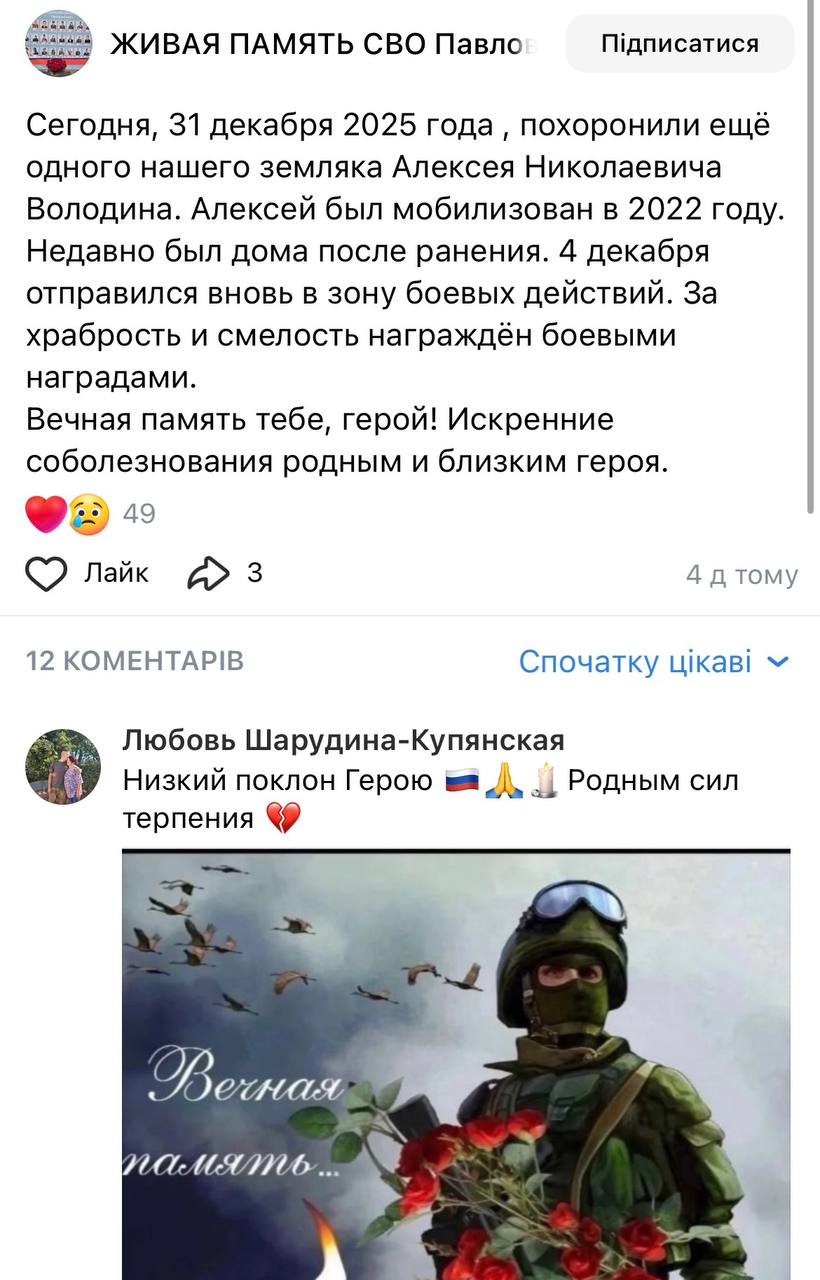820x1280 pixels.
Task: Open the ЖИВАЯ ПАМЯТЬ СВО community name
Action: pyautogui.click(x=324, y=44)
